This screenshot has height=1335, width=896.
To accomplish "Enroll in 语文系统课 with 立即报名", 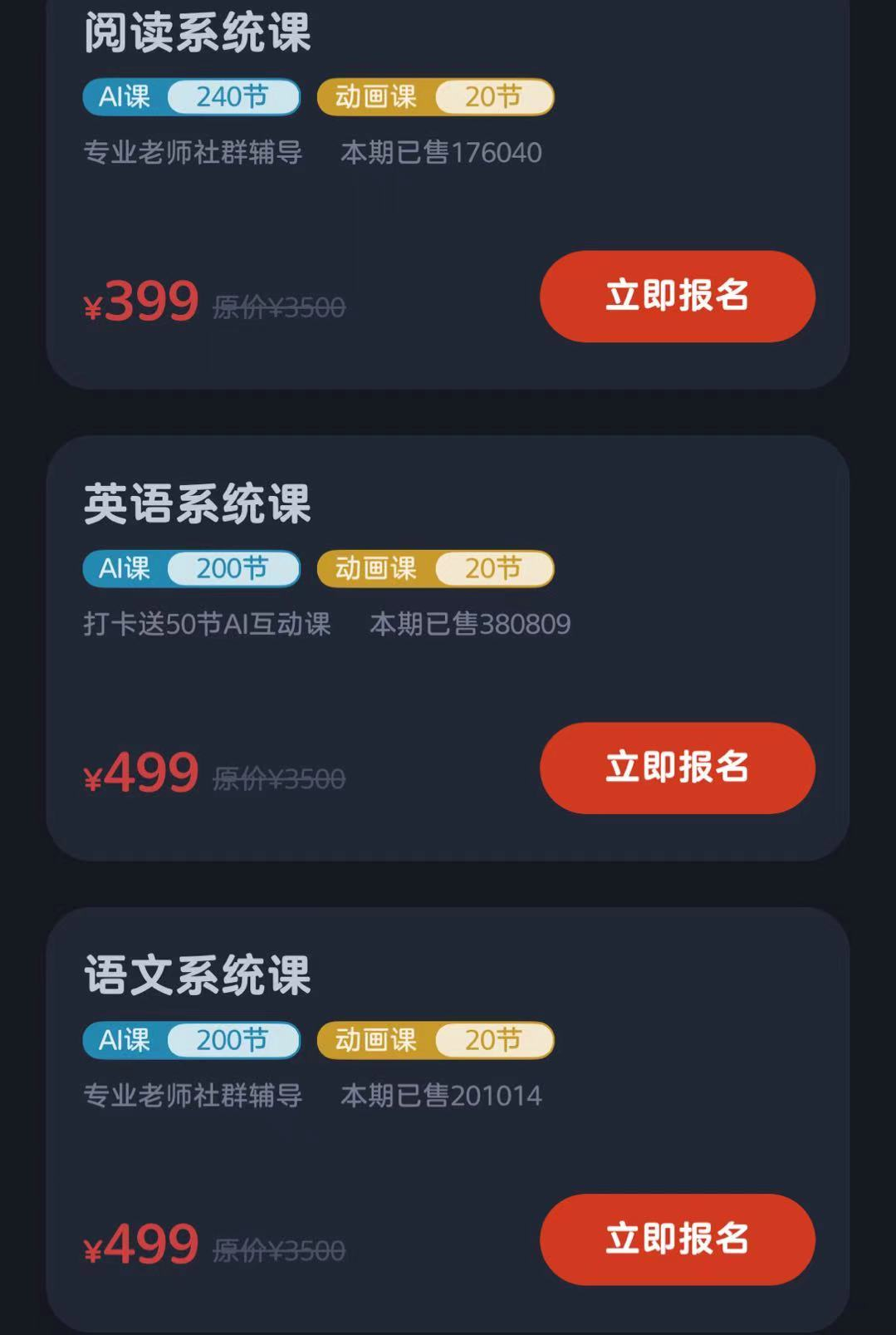I will coord(677,1239).
